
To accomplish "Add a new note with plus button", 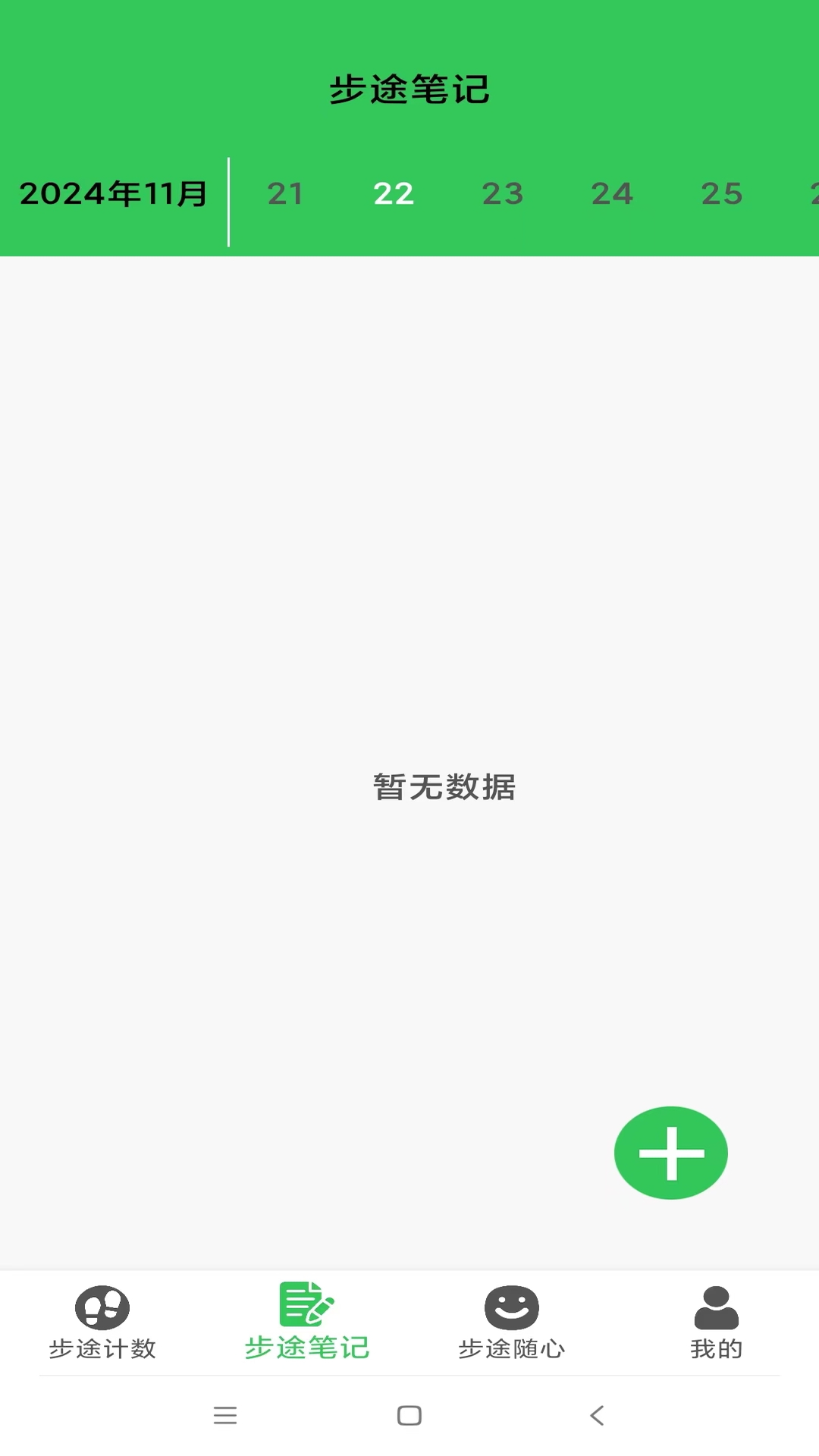I will (670, 1153).
